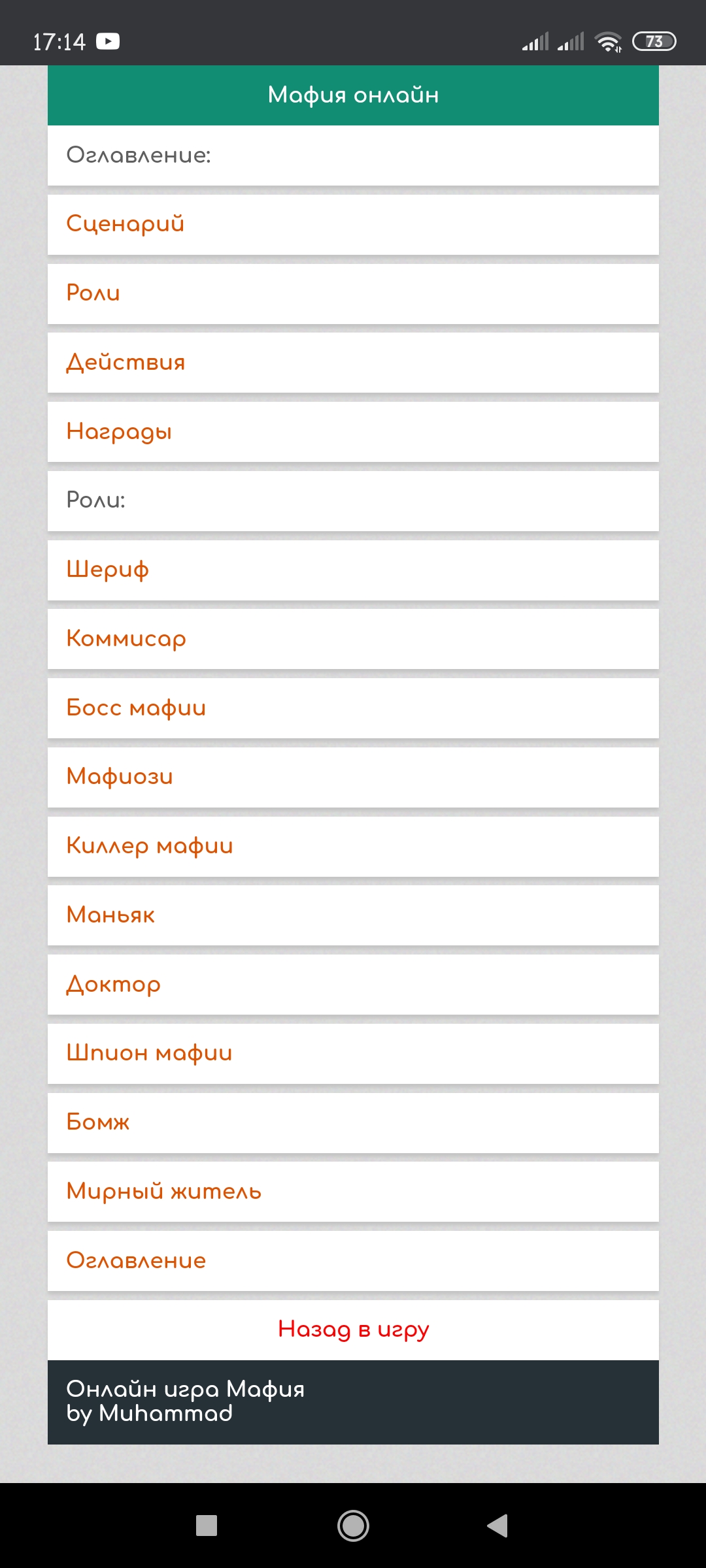Open the Награды section
This screenshot has width=706, height=1568.
[353, 432]
